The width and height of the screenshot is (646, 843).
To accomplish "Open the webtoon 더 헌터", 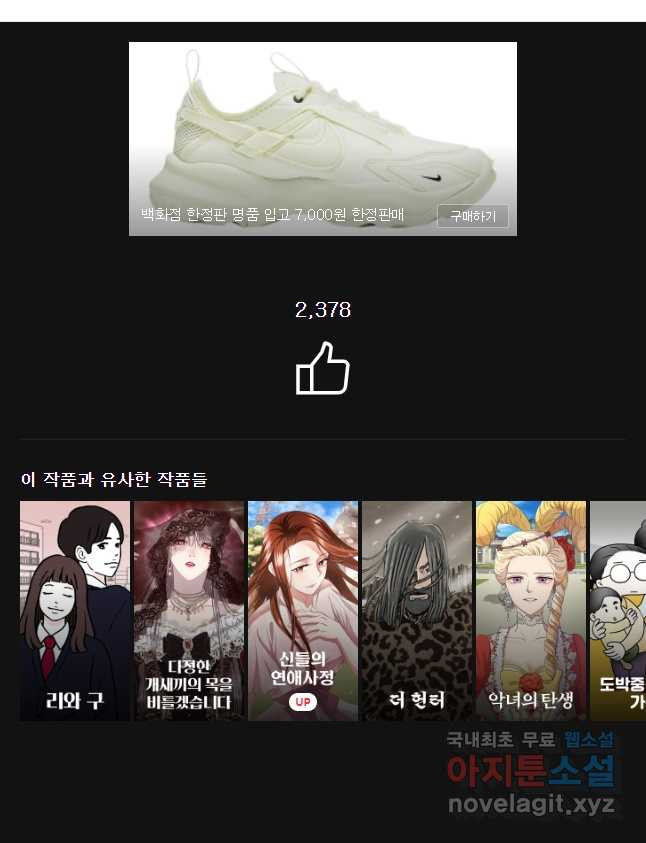I will [x=416, y=610].
